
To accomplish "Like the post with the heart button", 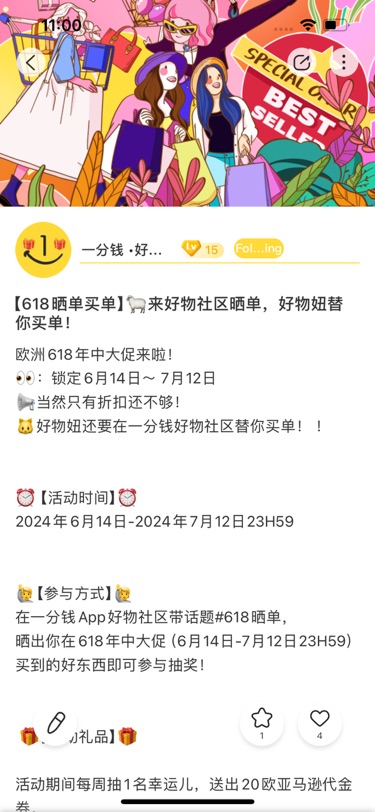I will coord(320,723).
